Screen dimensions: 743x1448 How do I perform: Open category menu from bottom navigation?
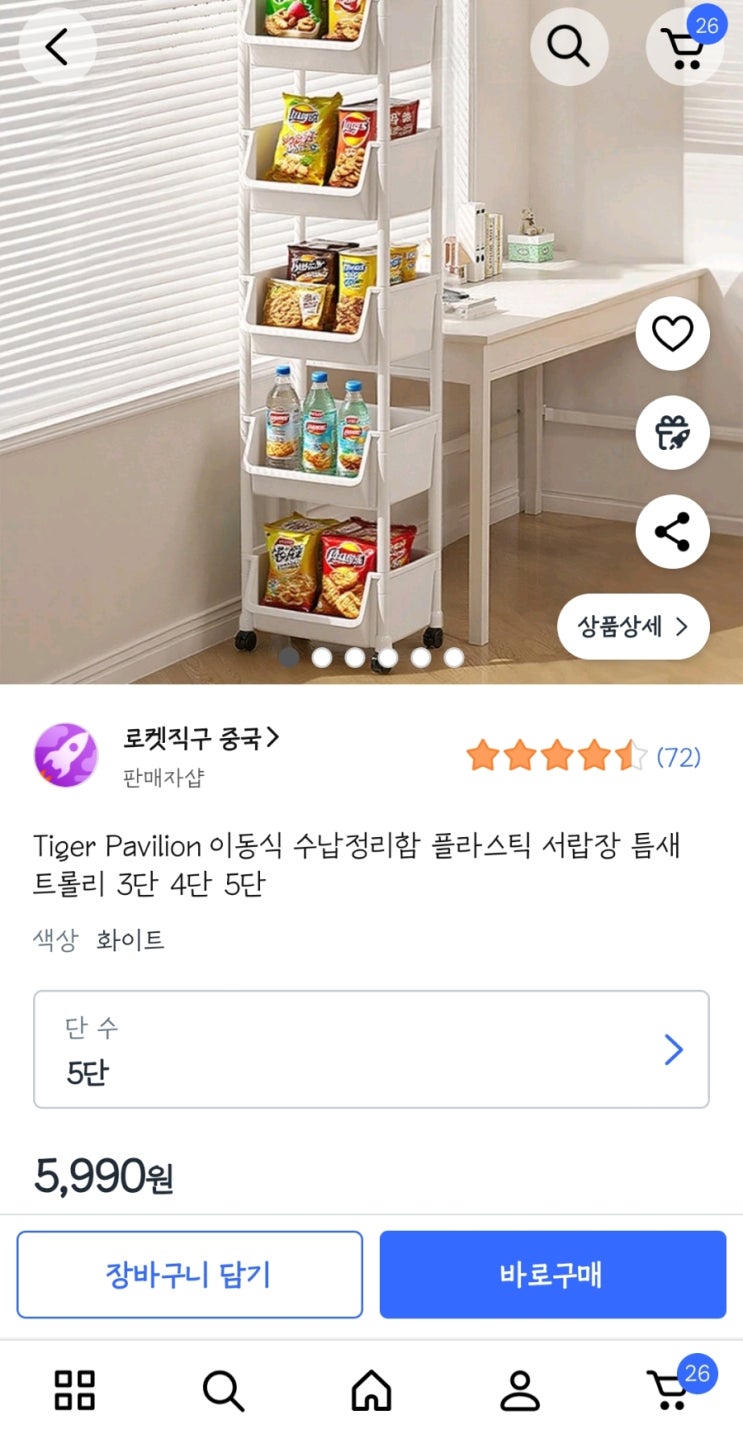pyautogui.click(x=74, y=1388)
